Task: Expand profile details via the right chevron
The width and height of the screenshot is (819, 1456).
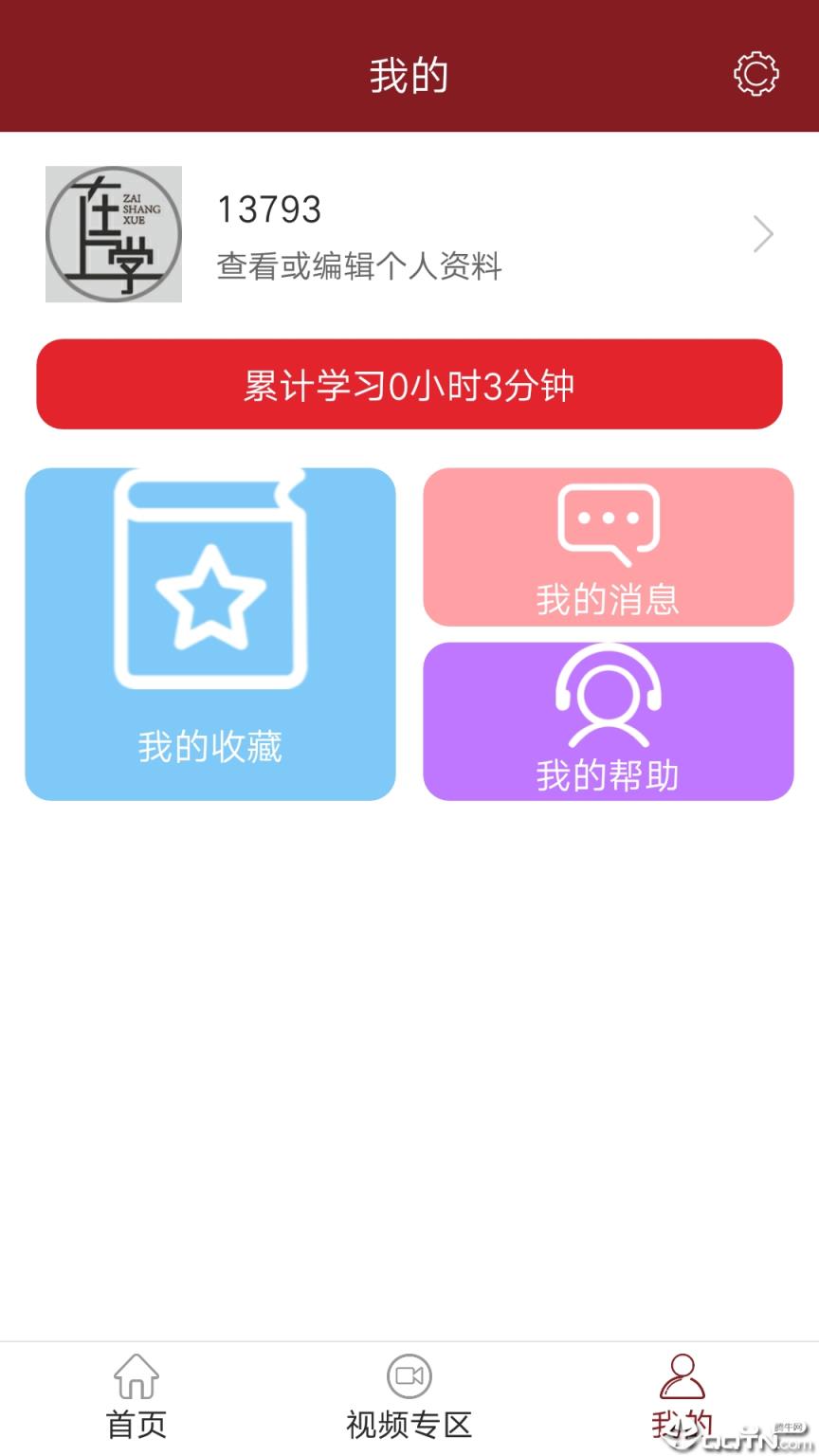Action: [x=764, y=233]
